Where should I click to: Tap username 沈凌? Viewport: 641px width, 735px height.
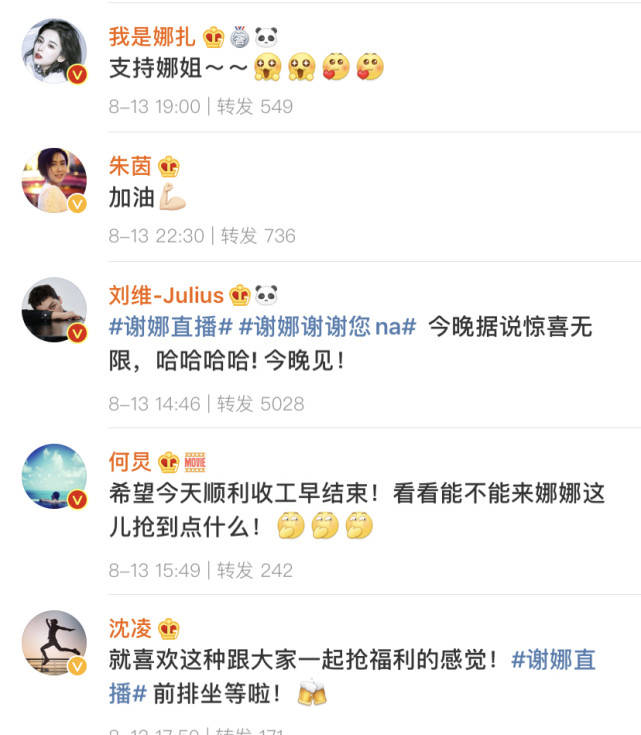pyautogui.click(x=130, y=629)
